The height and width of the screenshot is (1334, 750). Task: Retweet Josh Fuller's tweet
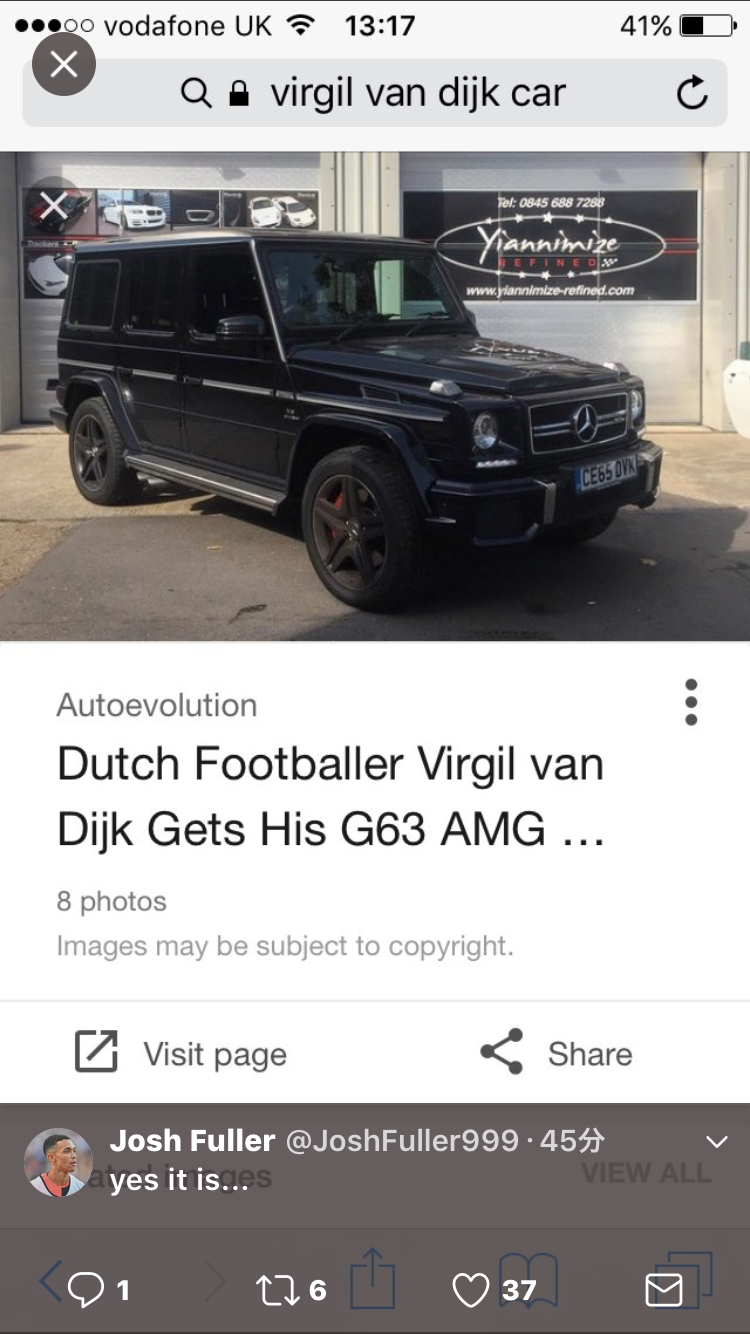tap(277, 1290)
